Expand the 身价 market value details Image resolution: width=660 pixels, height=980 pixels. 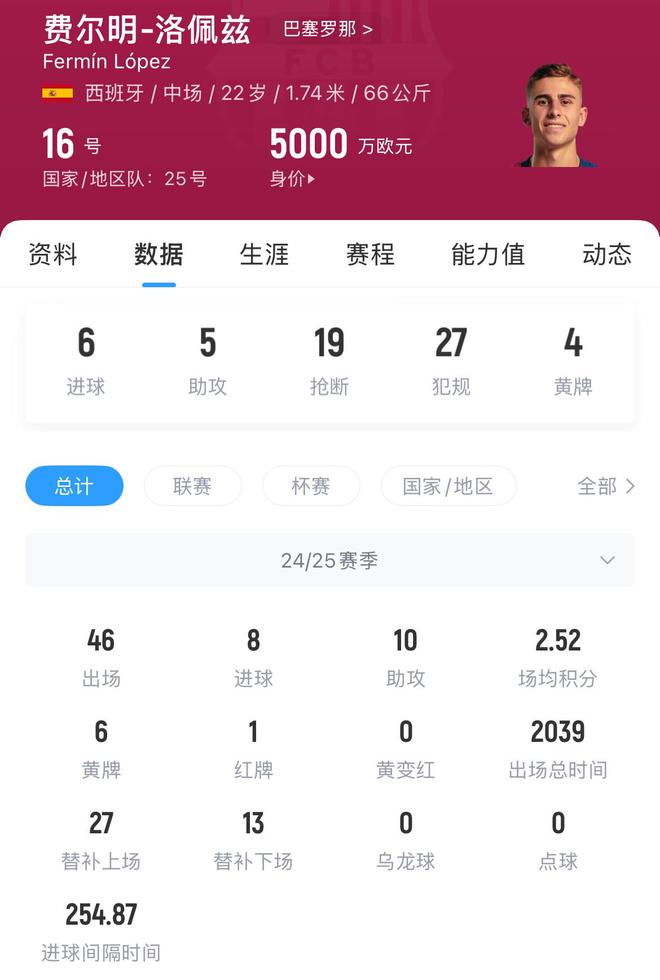[x=292, y=179]
